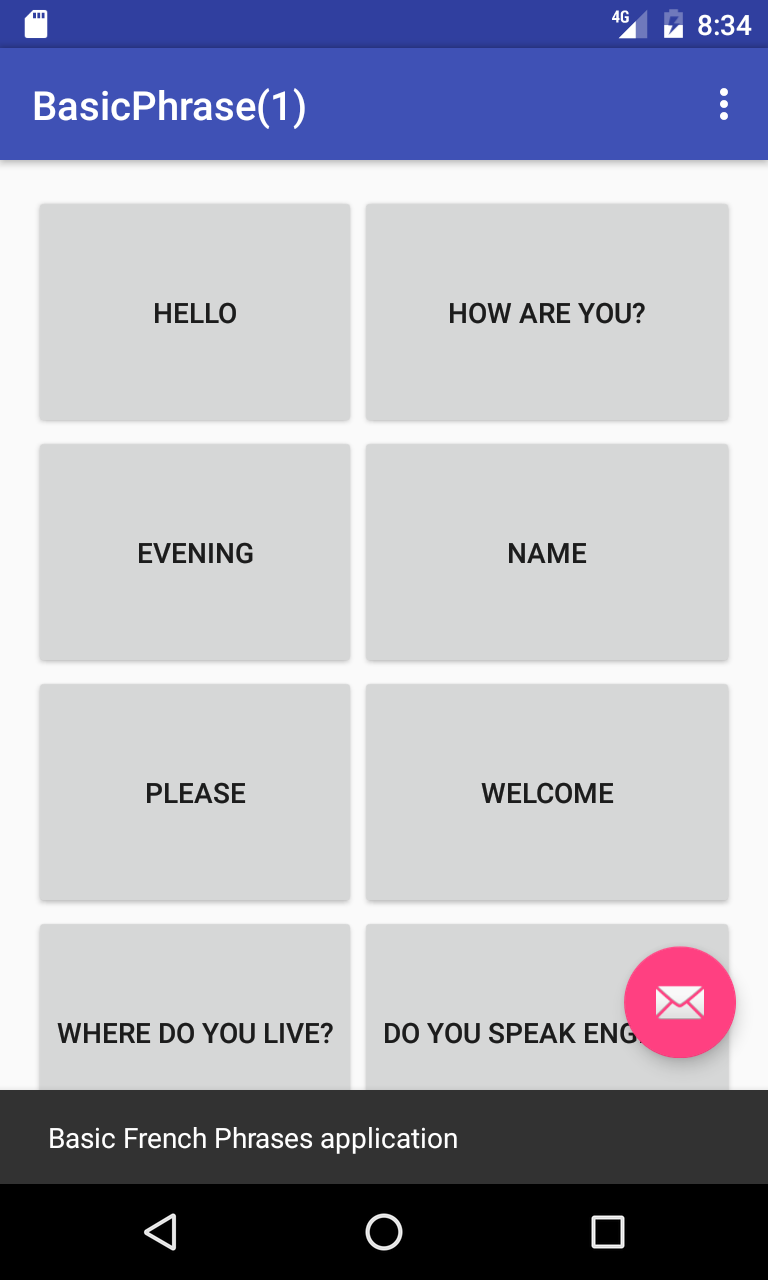Open recent apps from navigation bar

click(x=607, y=1232)
